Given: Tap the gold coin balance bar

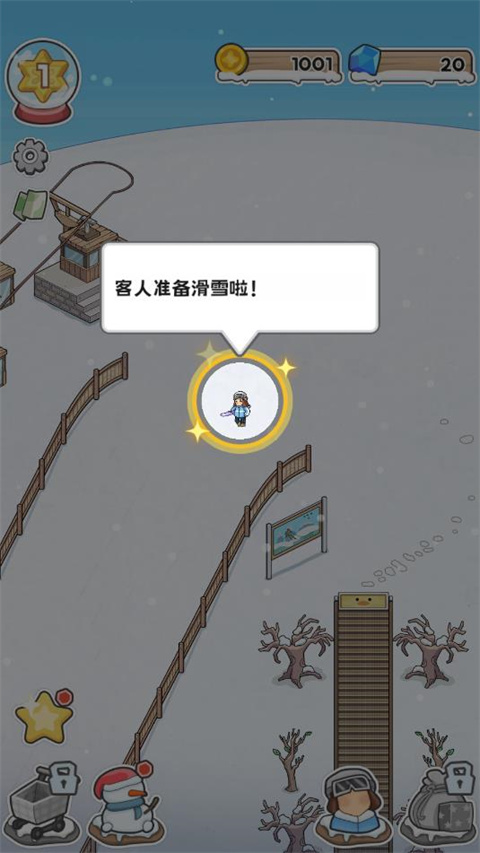Looking at the screenshot, I should (x=279, y=65).
